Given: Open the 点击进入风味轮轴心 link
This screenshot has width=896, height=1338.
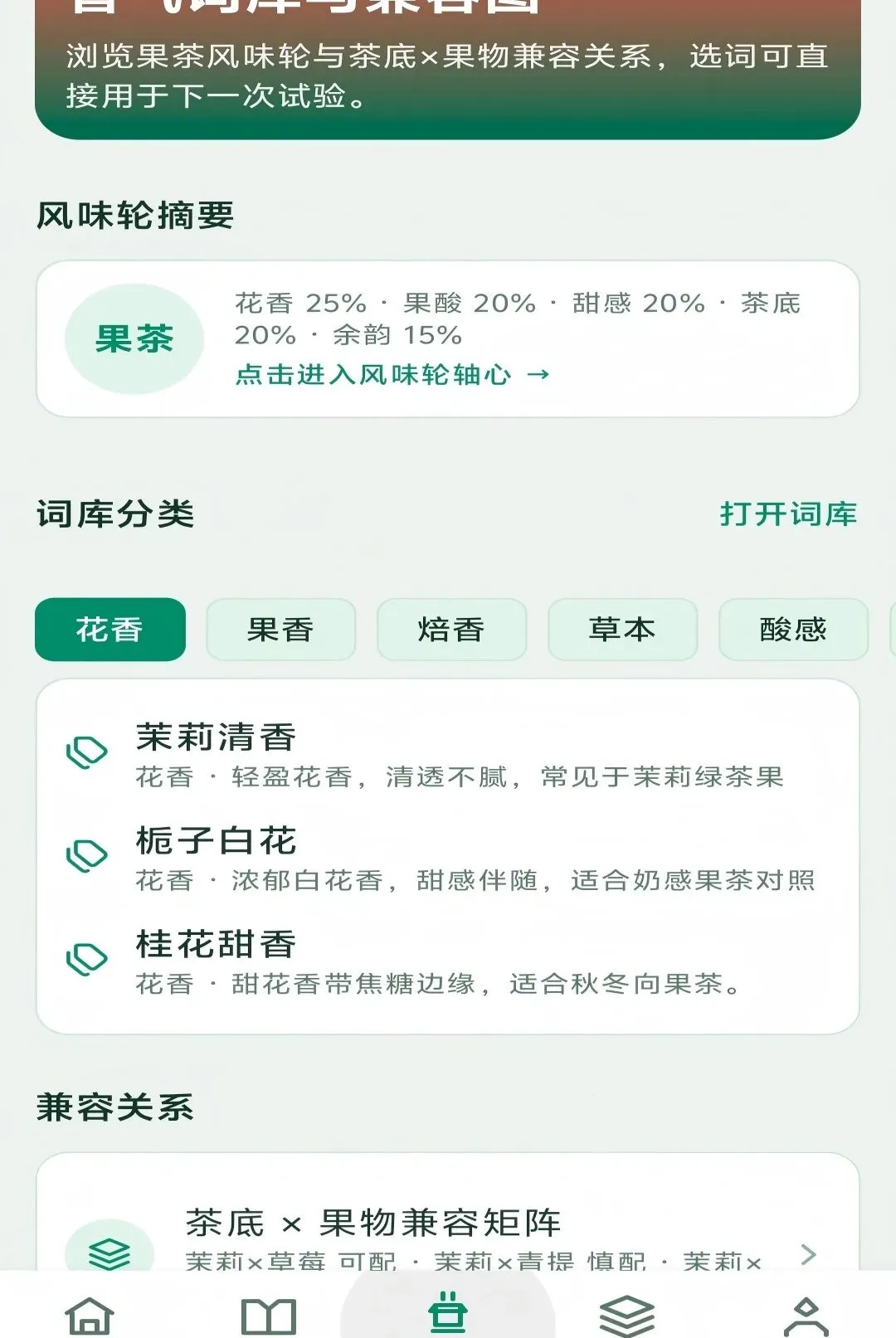Looking at the screenshot, I should pos(392,375).
